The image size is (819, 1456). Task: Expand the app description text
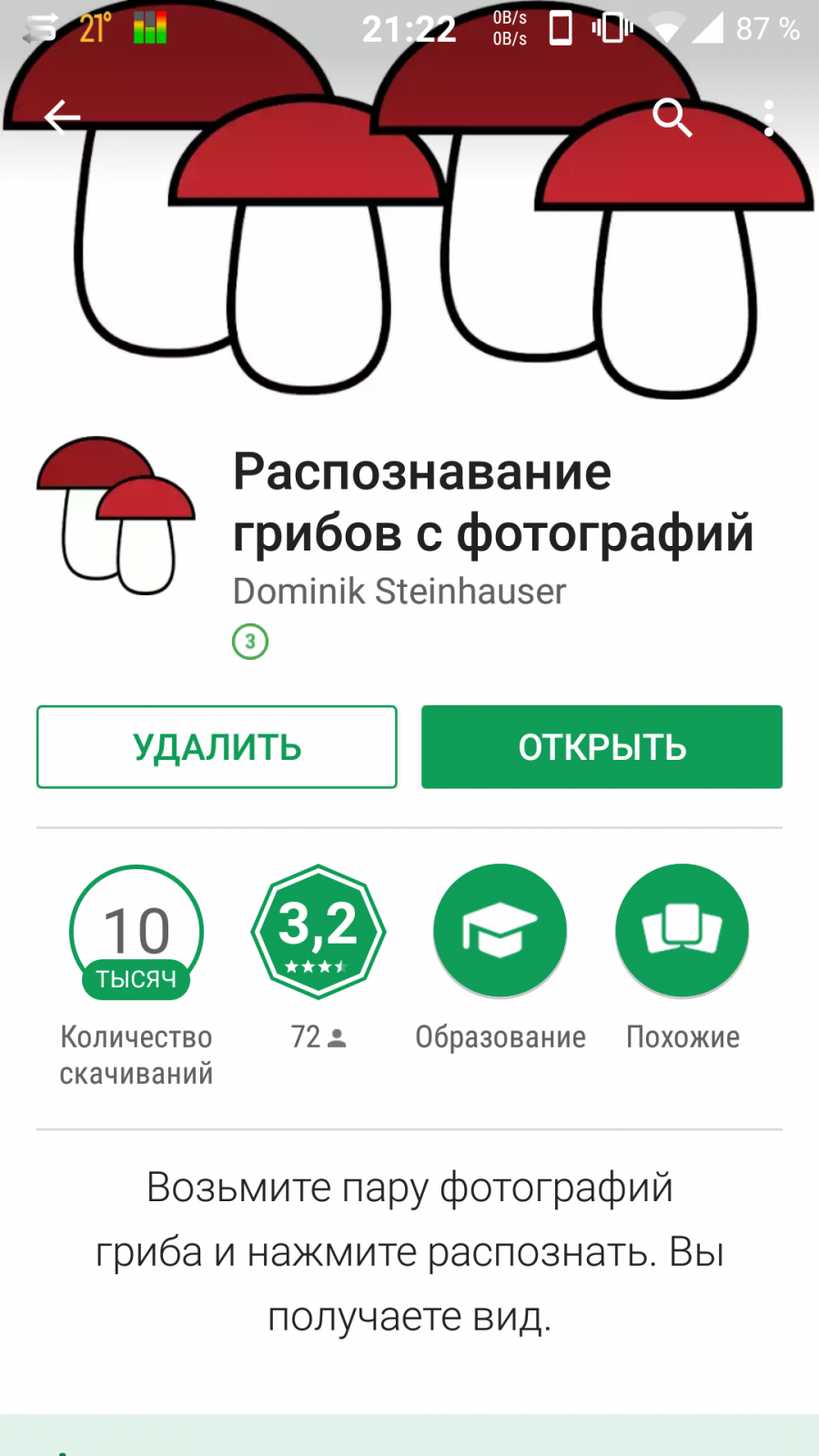pos(409,1252)
